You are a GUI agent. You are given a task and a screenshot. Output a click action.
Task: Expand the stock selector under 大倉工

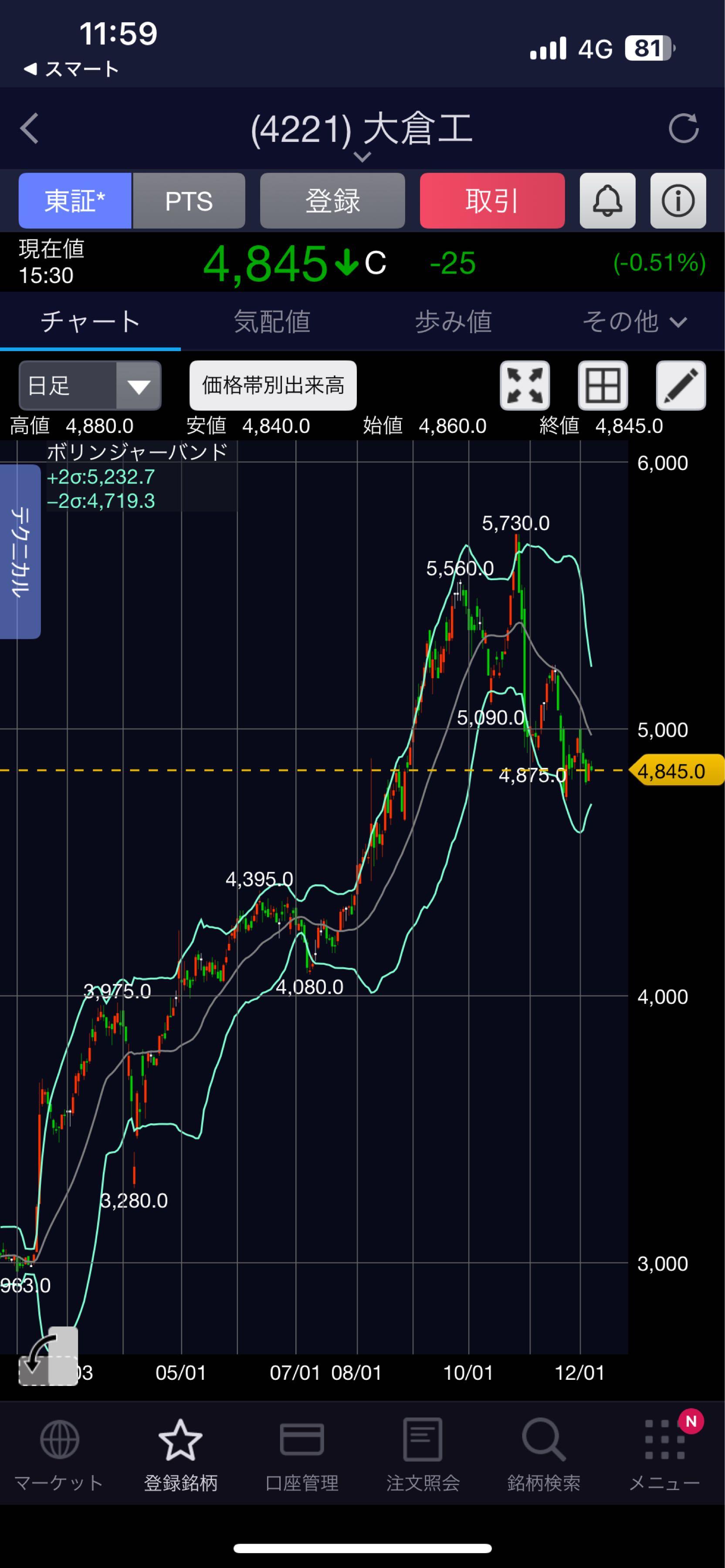(x=362, y=157)
